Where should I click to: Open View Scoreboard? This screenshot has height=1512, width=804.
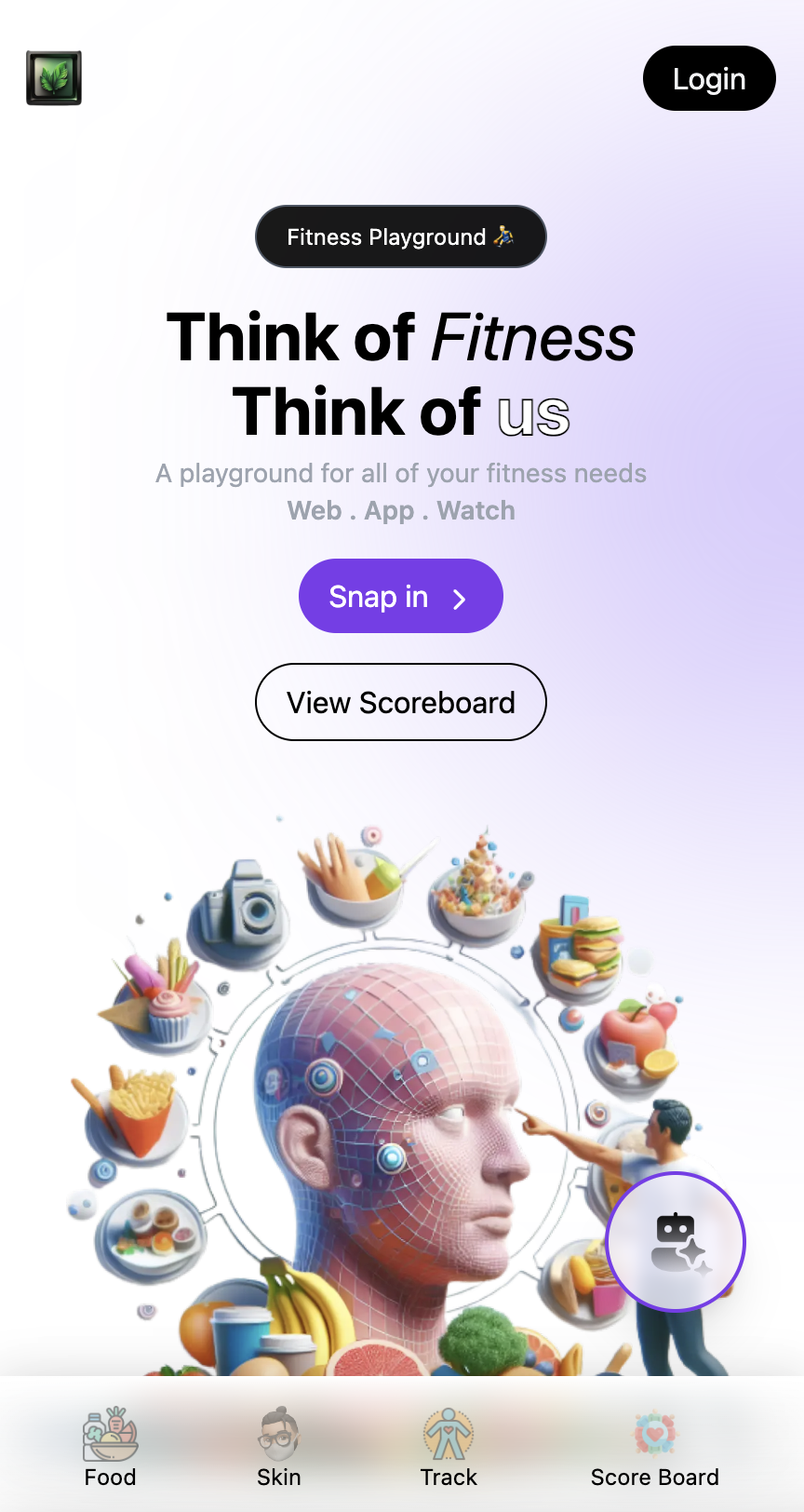pos(400,702)
